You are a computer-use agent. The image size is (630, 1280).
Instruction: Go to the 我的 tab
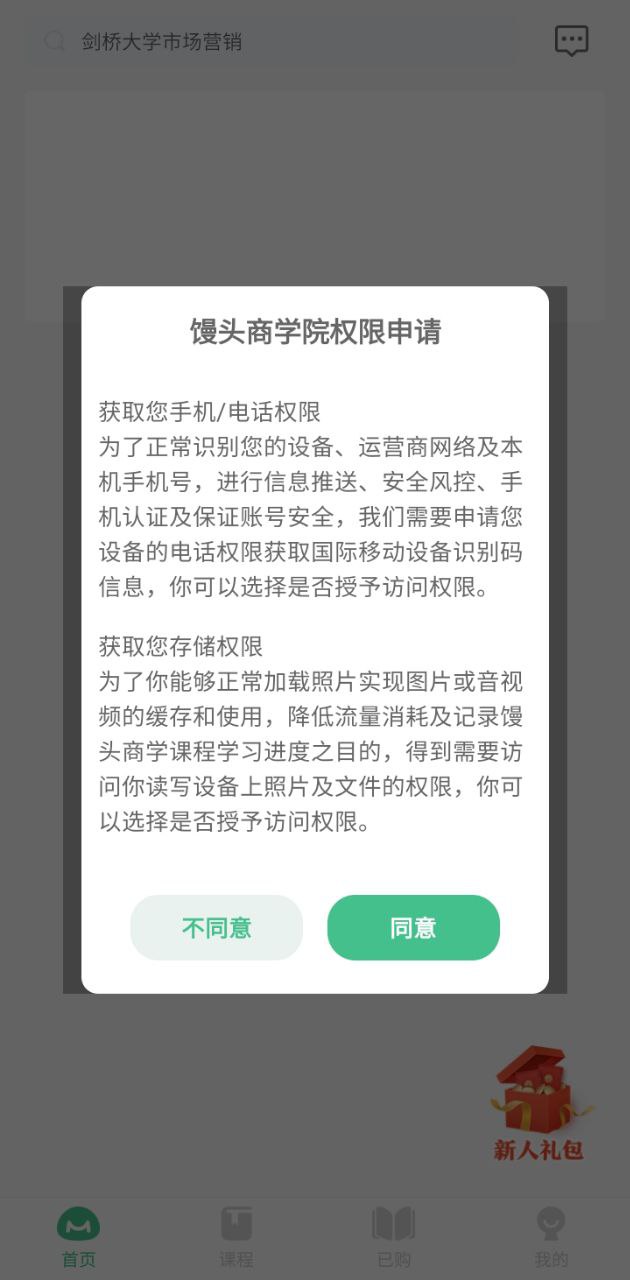551,1236
